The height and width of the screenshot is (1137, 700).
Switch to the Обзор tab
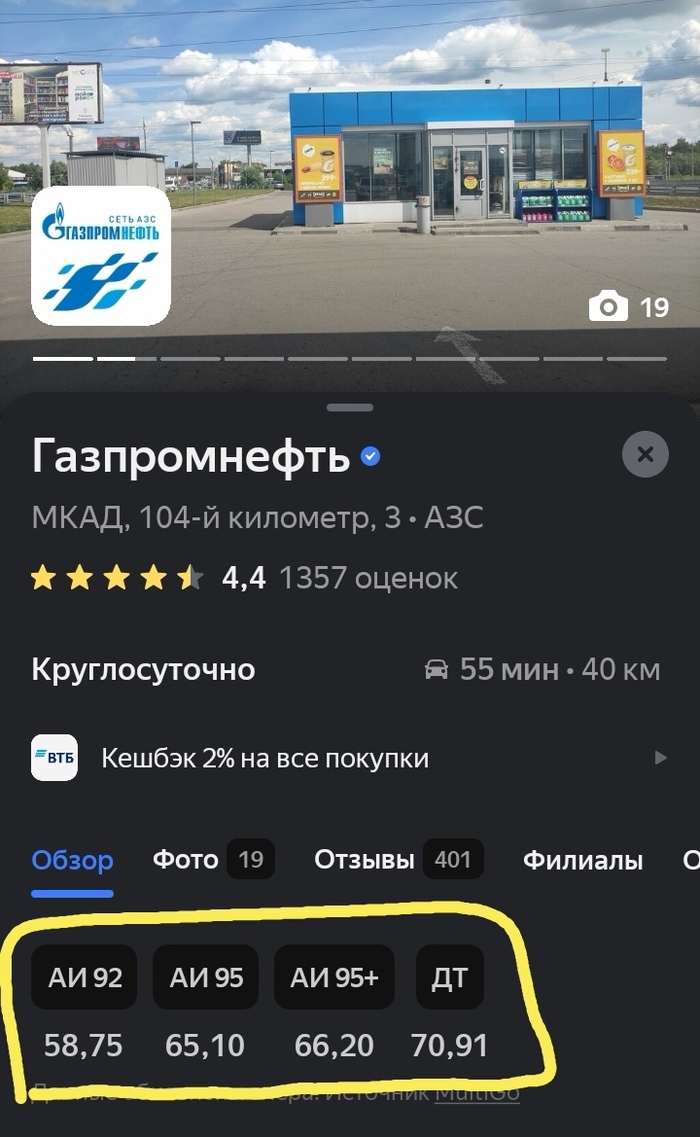click(72, 861)
